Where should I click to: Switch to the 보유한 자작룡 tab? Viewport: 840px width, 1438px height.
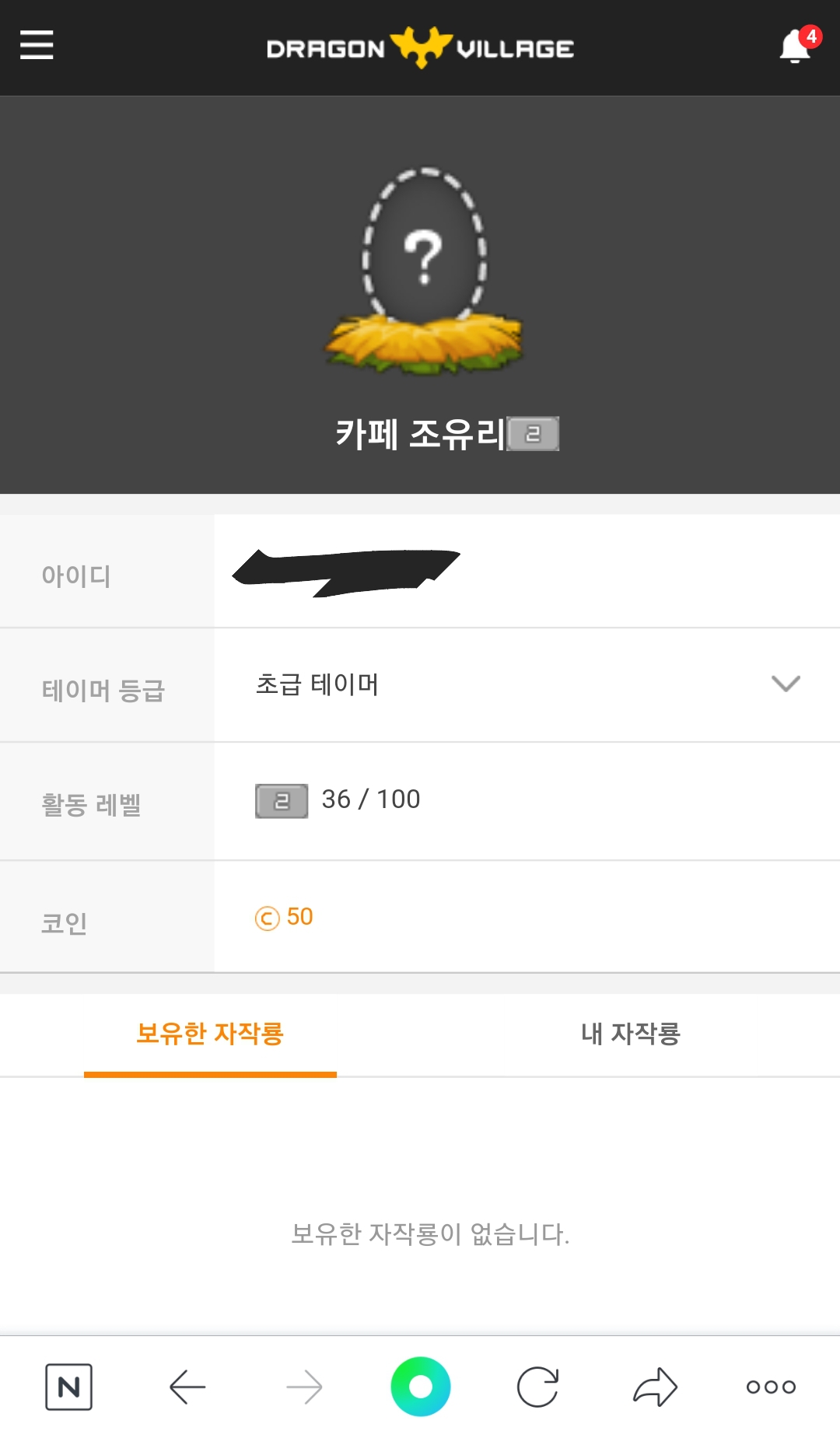tap(210, 1034)
